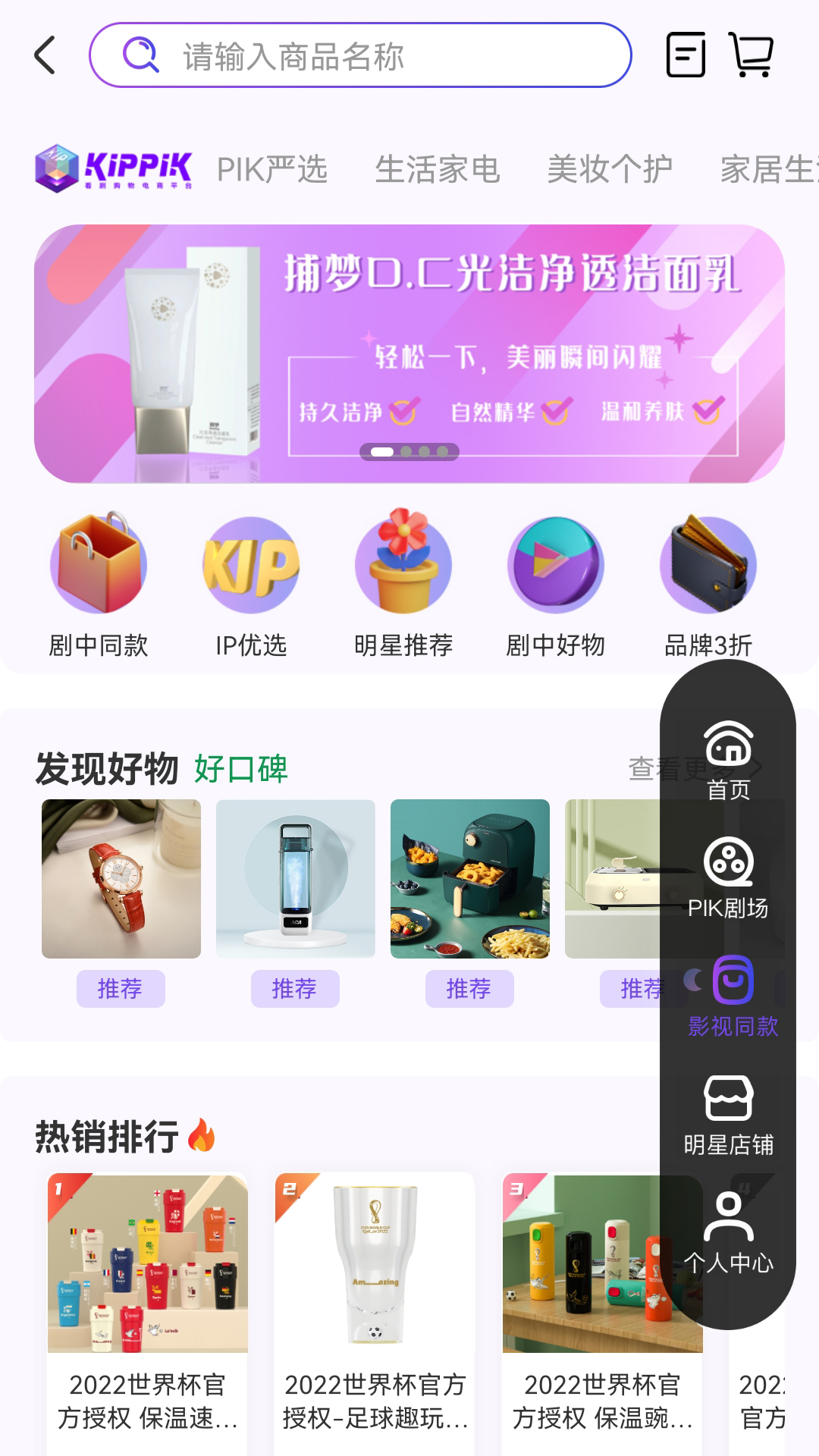Open the 剧中同款 shortcut
The height and width of the screenshot is (1456, 819).
(x=99, y=582)
